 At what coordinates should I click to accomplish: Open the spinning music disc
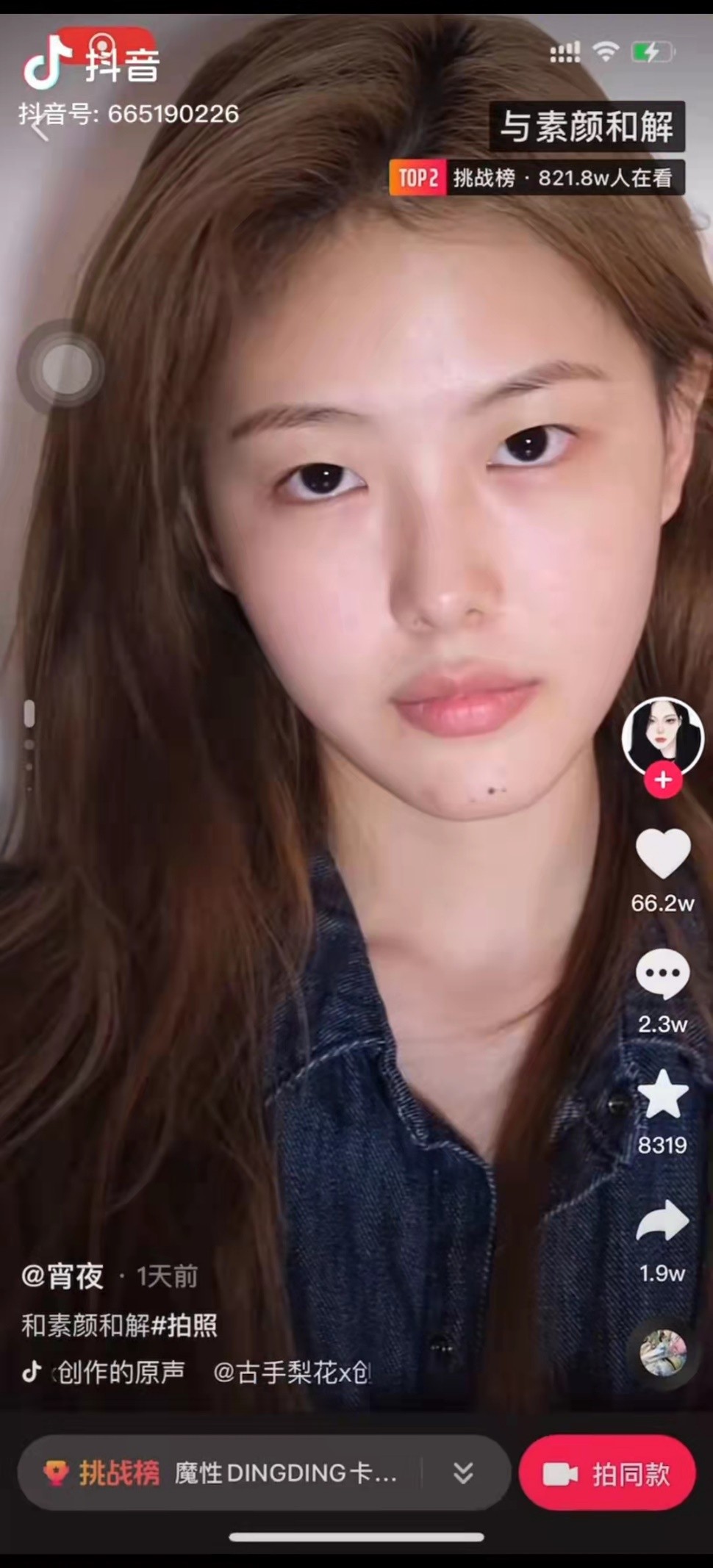click(662, 1352)
